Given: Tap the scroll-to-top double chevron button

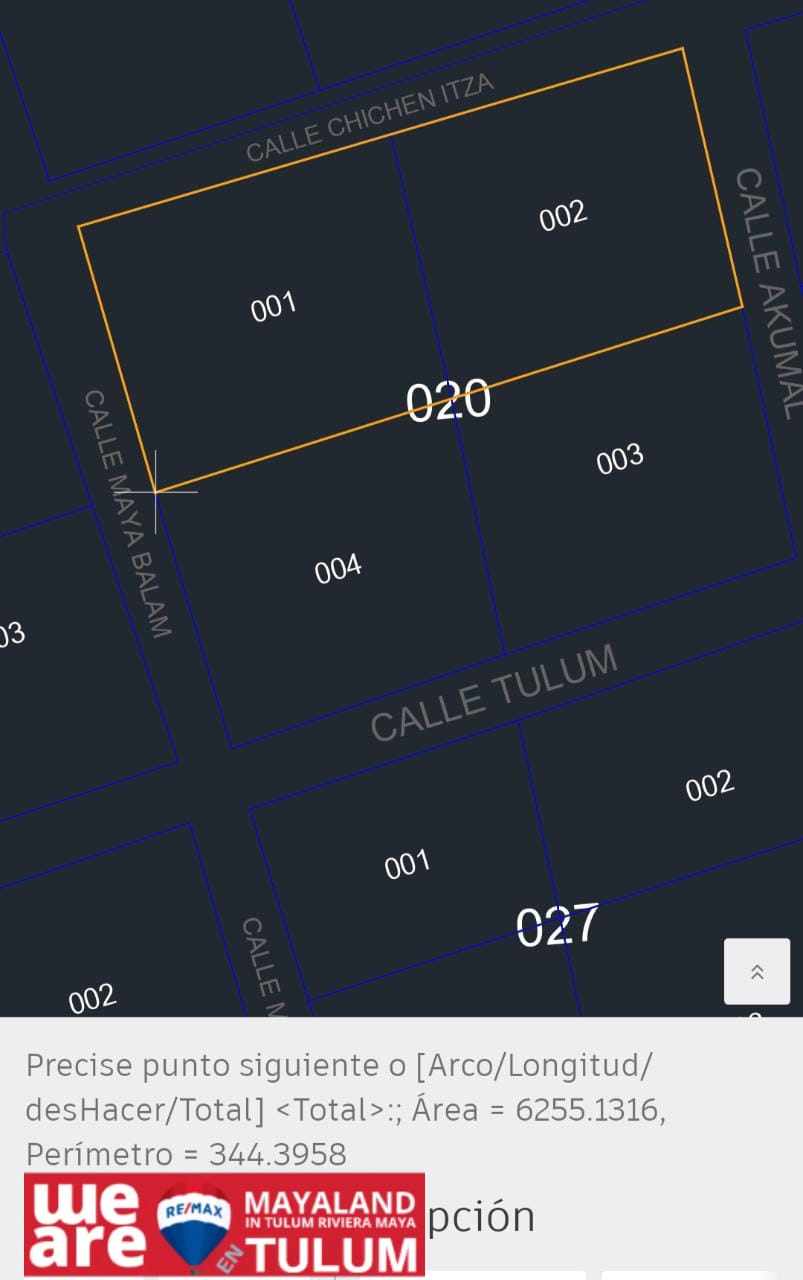Looking at the screenshot, I should coord(757,971).
